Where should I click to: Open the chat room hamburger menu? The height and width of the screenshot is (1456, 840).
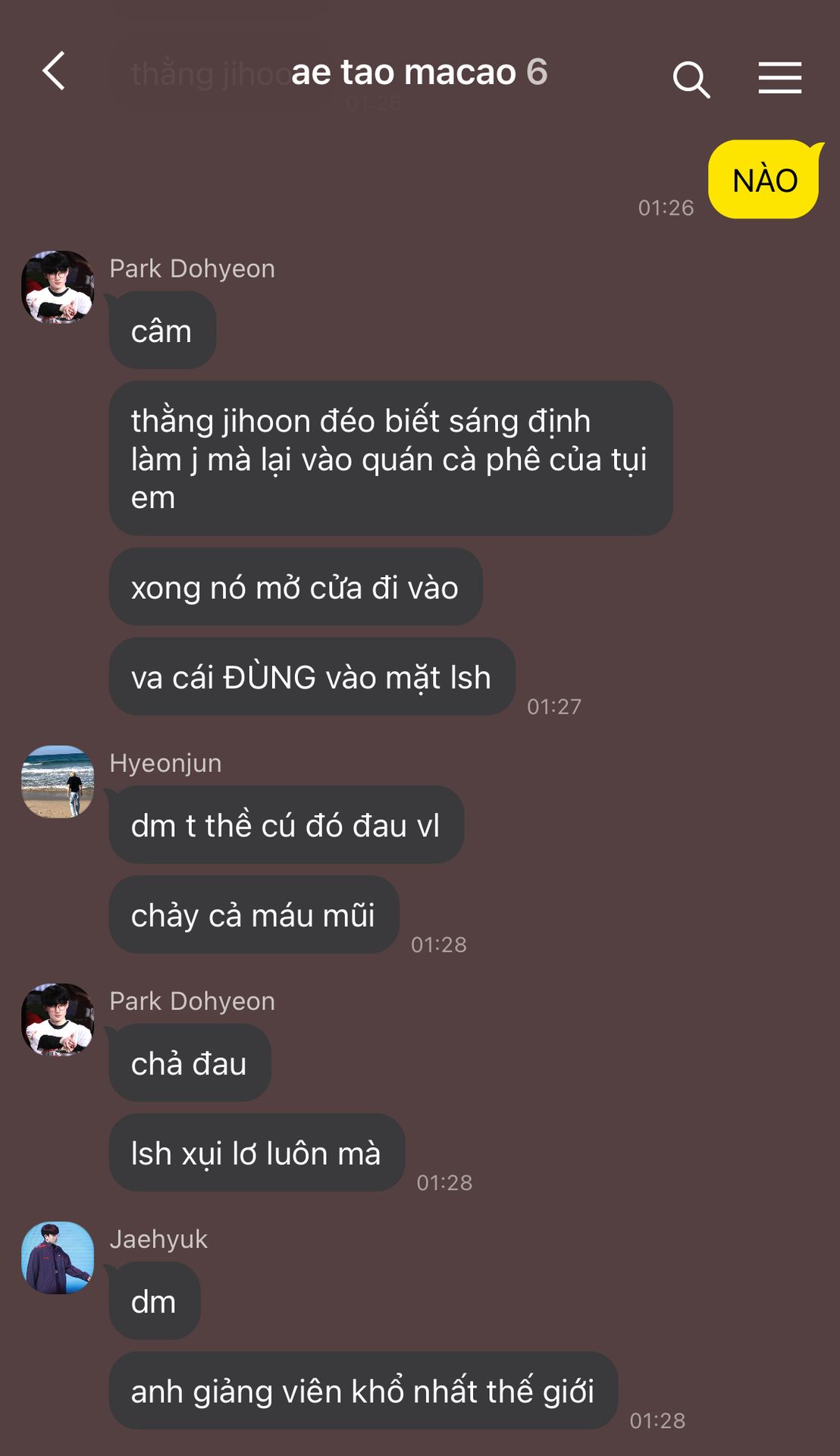click(780, 78)
